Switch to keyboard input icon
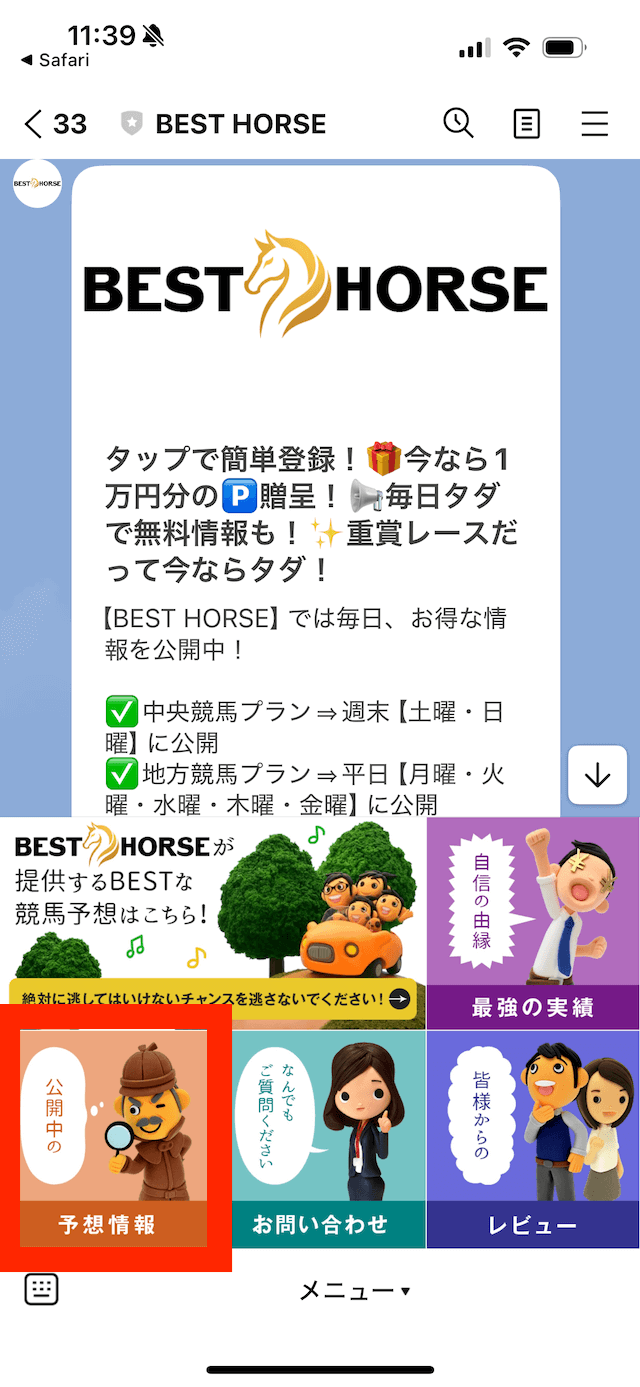 [x=41, y=1290]
